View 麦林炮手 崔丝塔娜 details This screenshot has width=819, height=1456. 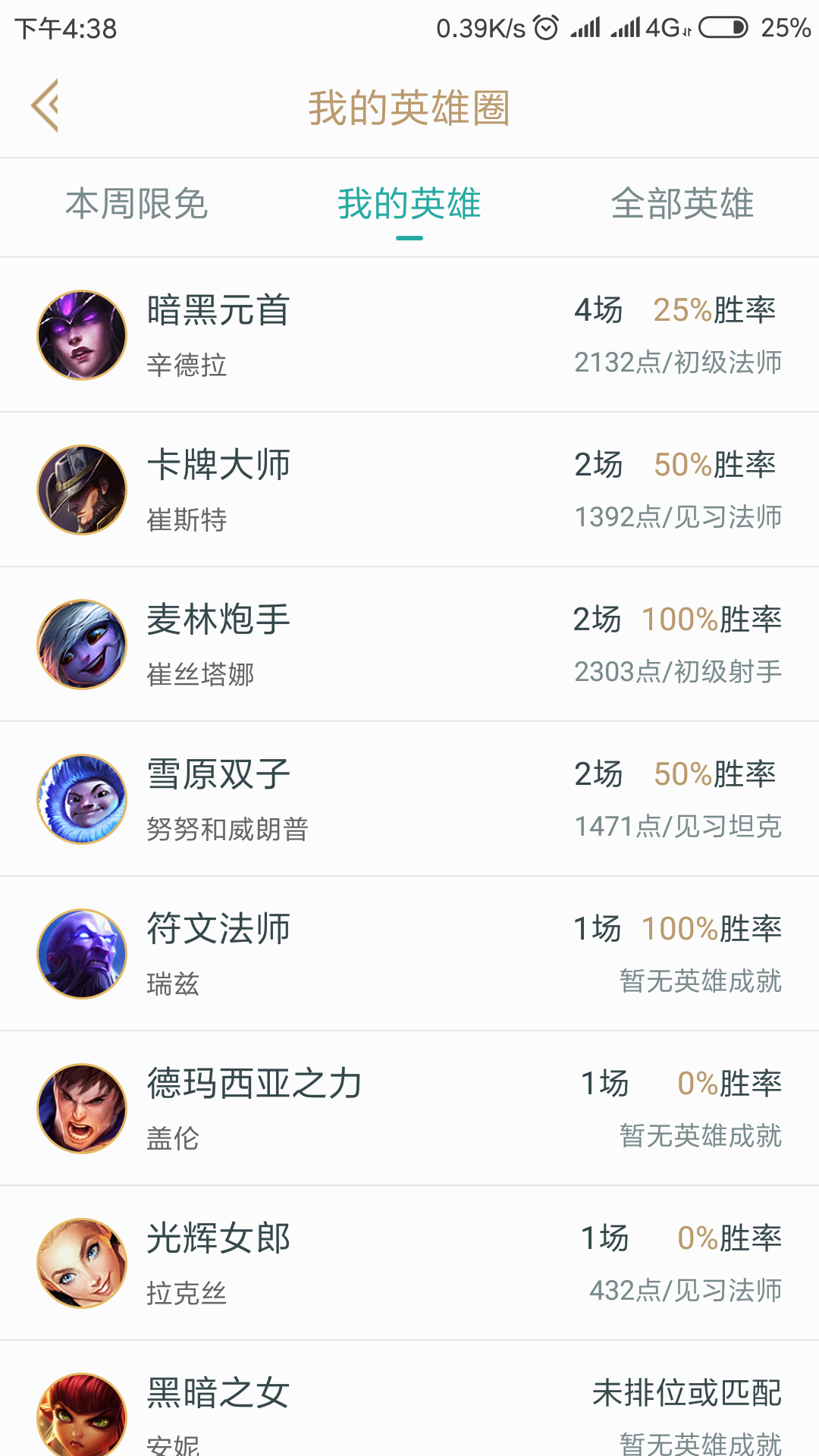click(x=409, y=645)
